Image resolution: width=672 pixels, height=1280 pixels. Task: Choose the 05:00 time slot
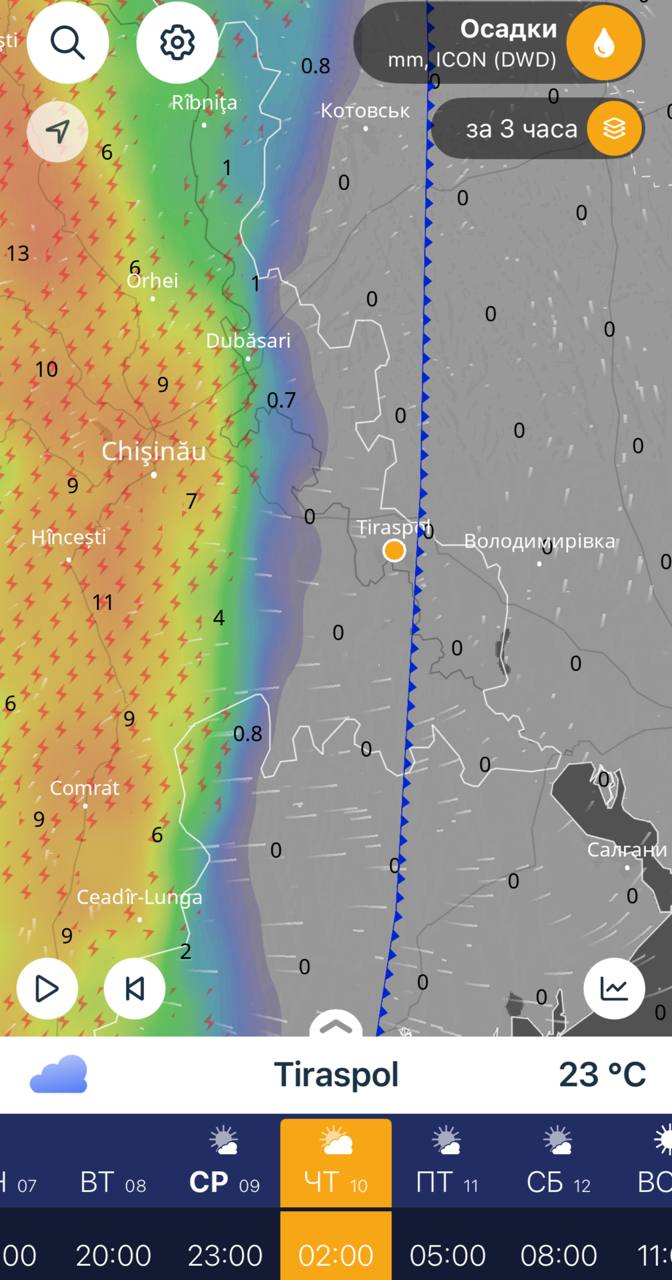click(447, 1254)
